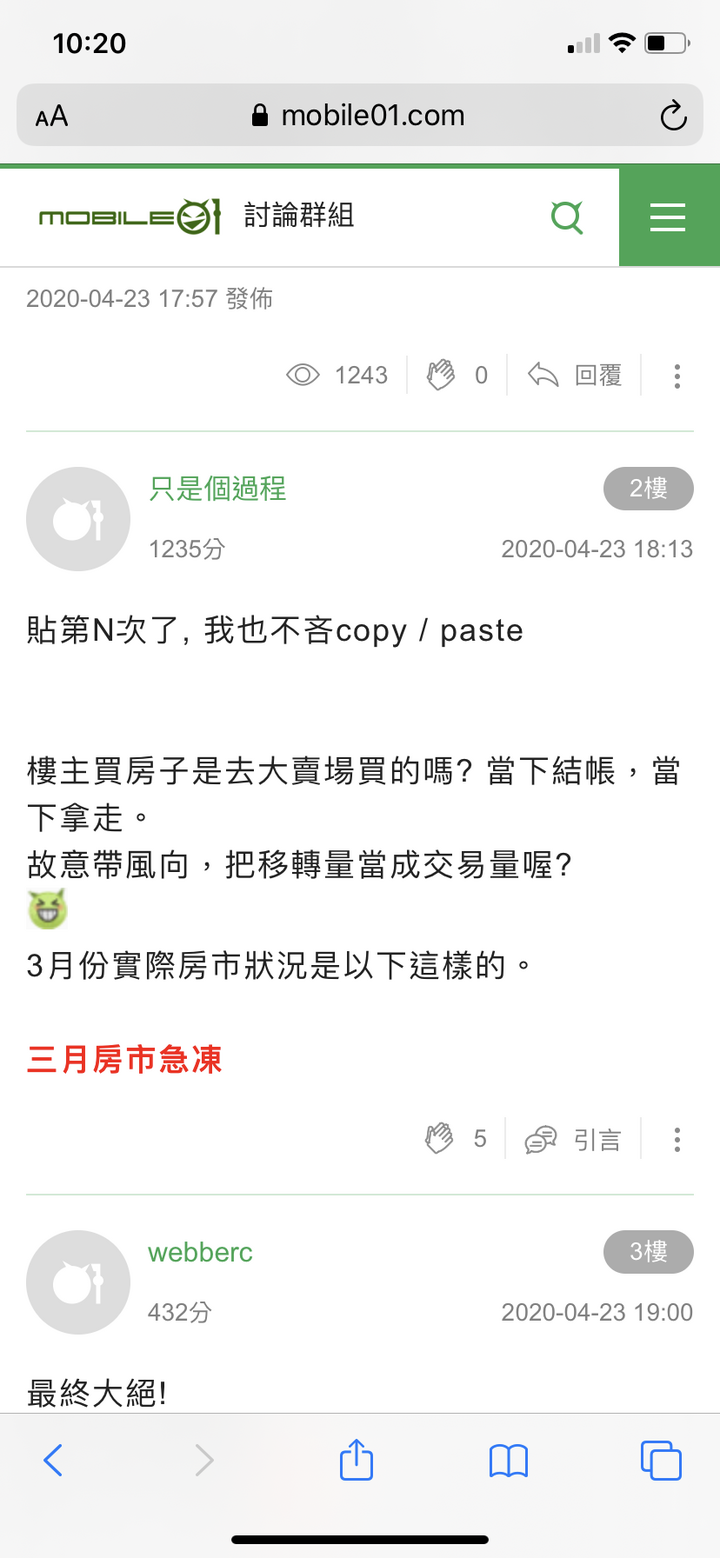Open the 三月房市急凍 link

pos(124,1059)
